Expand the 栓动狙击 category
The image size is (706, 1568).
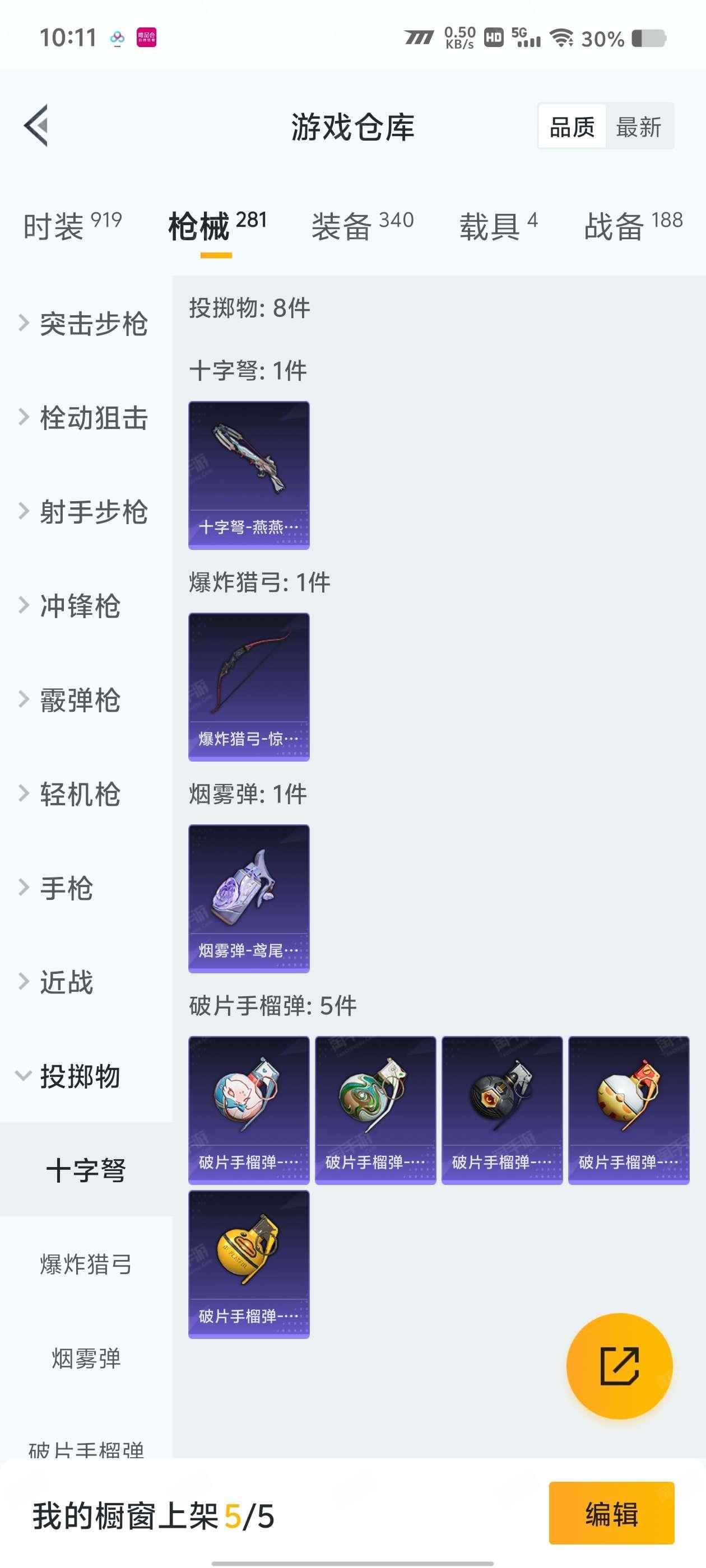pos(86,418)
